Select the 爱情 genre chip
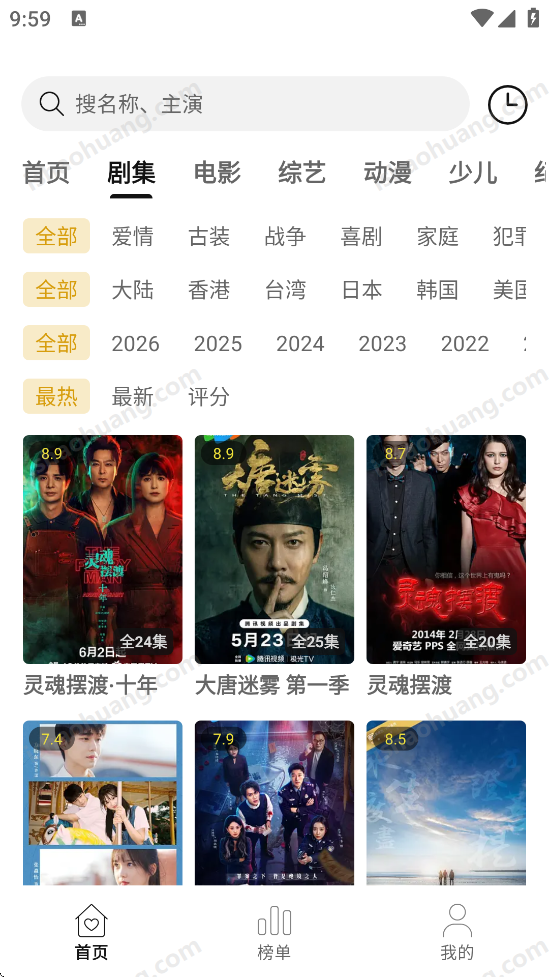 tap(133, 236)
